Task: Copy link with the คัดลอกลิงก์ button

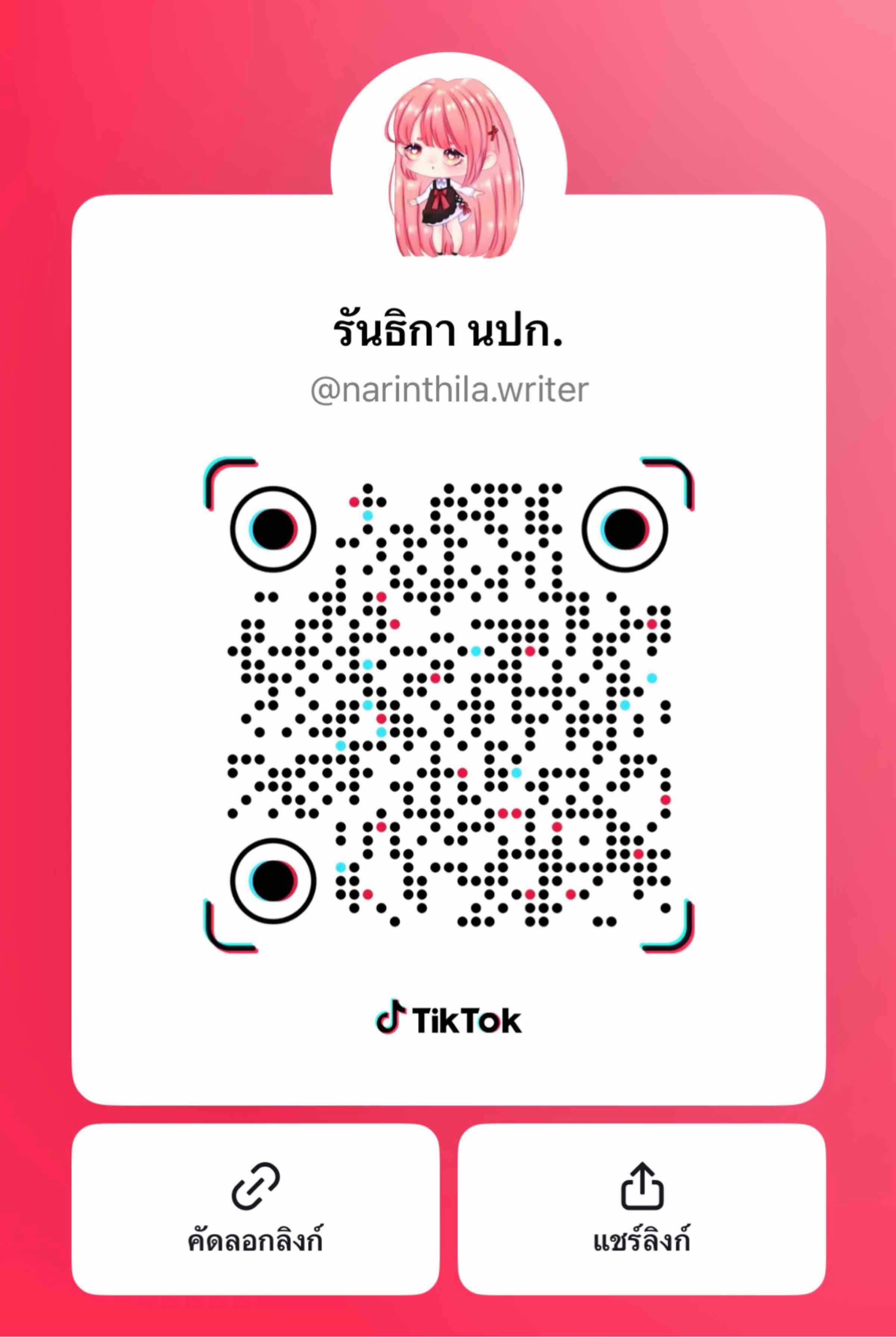Action: [x=255, y=1210]
